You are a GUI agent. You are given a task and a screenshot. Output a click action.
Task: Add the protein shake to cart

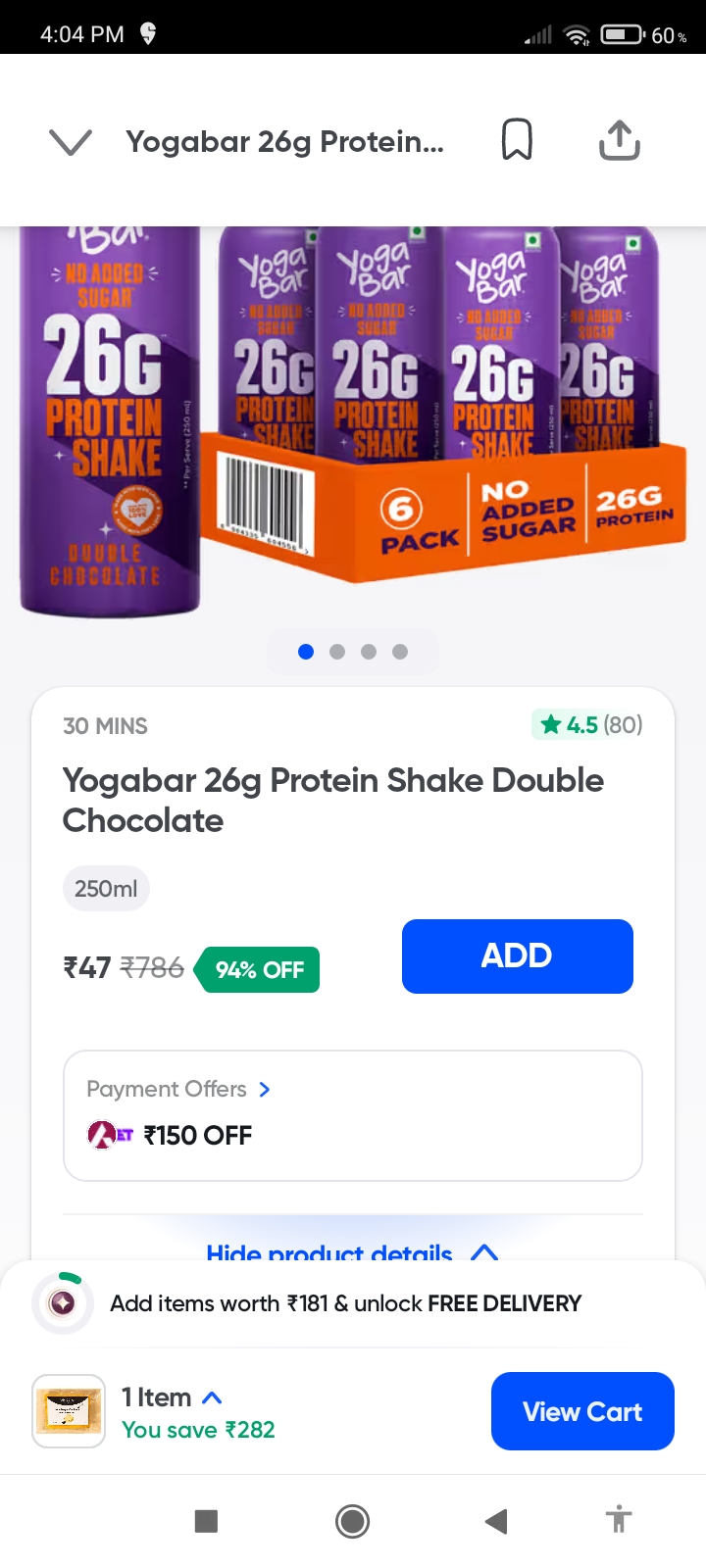tap(517, 955)
